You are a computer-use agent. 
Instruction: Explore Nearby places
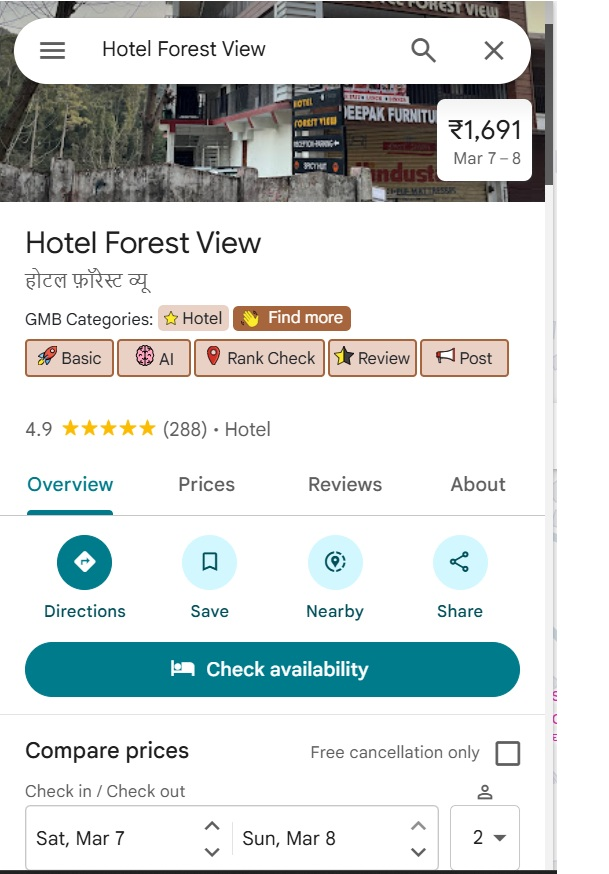tap(335, 578)
